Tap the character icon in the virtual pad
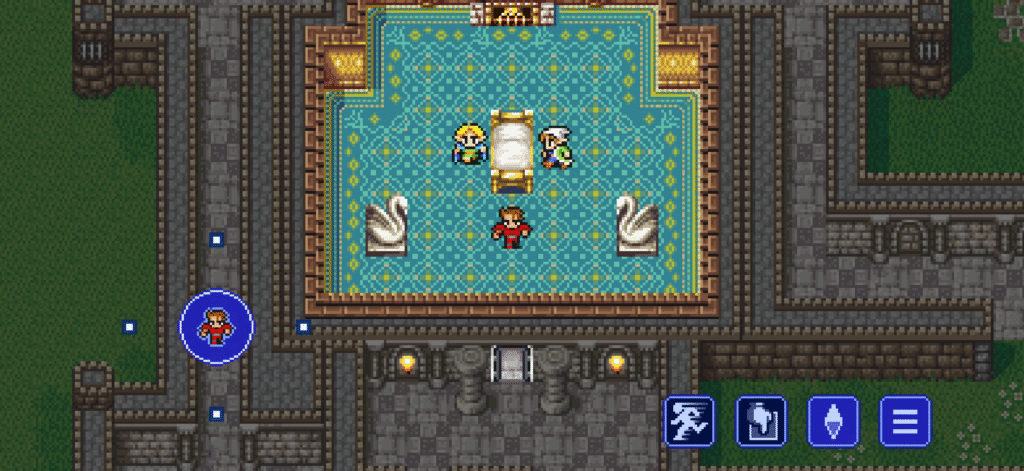Viewport: 1024px width, 471px height. pos(216,326)
